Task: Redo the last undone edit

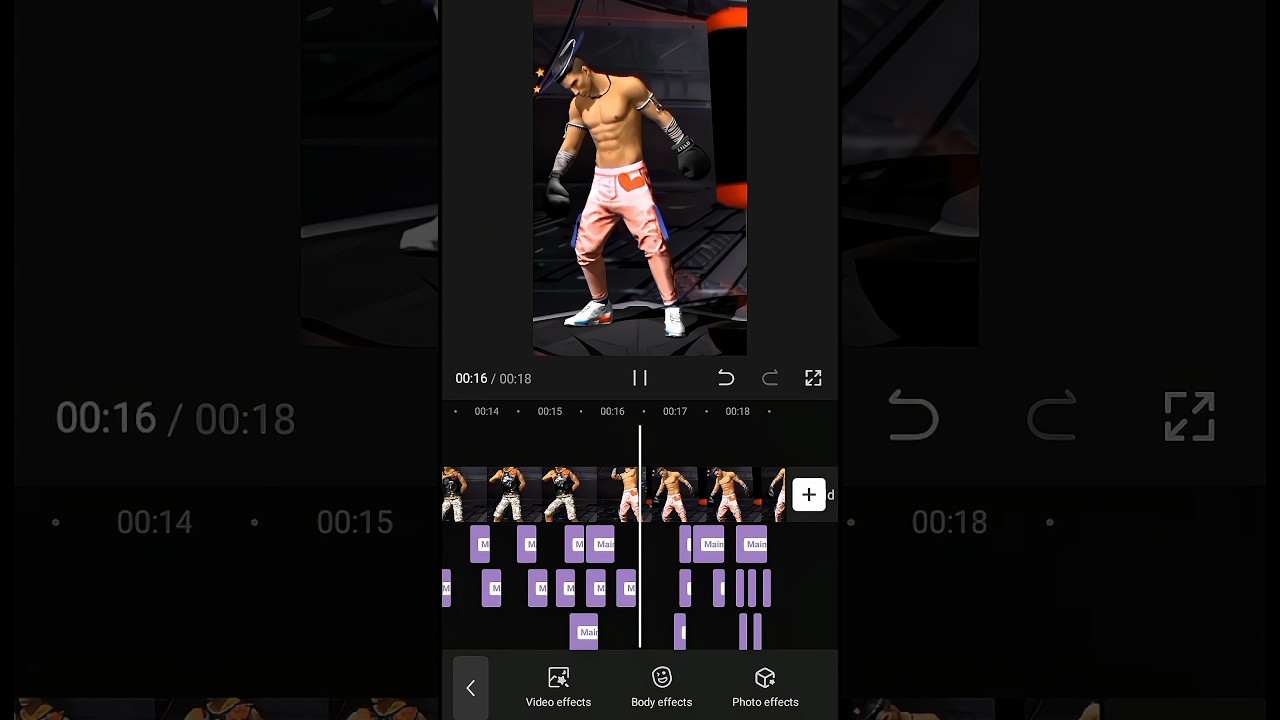Action: 770,378
